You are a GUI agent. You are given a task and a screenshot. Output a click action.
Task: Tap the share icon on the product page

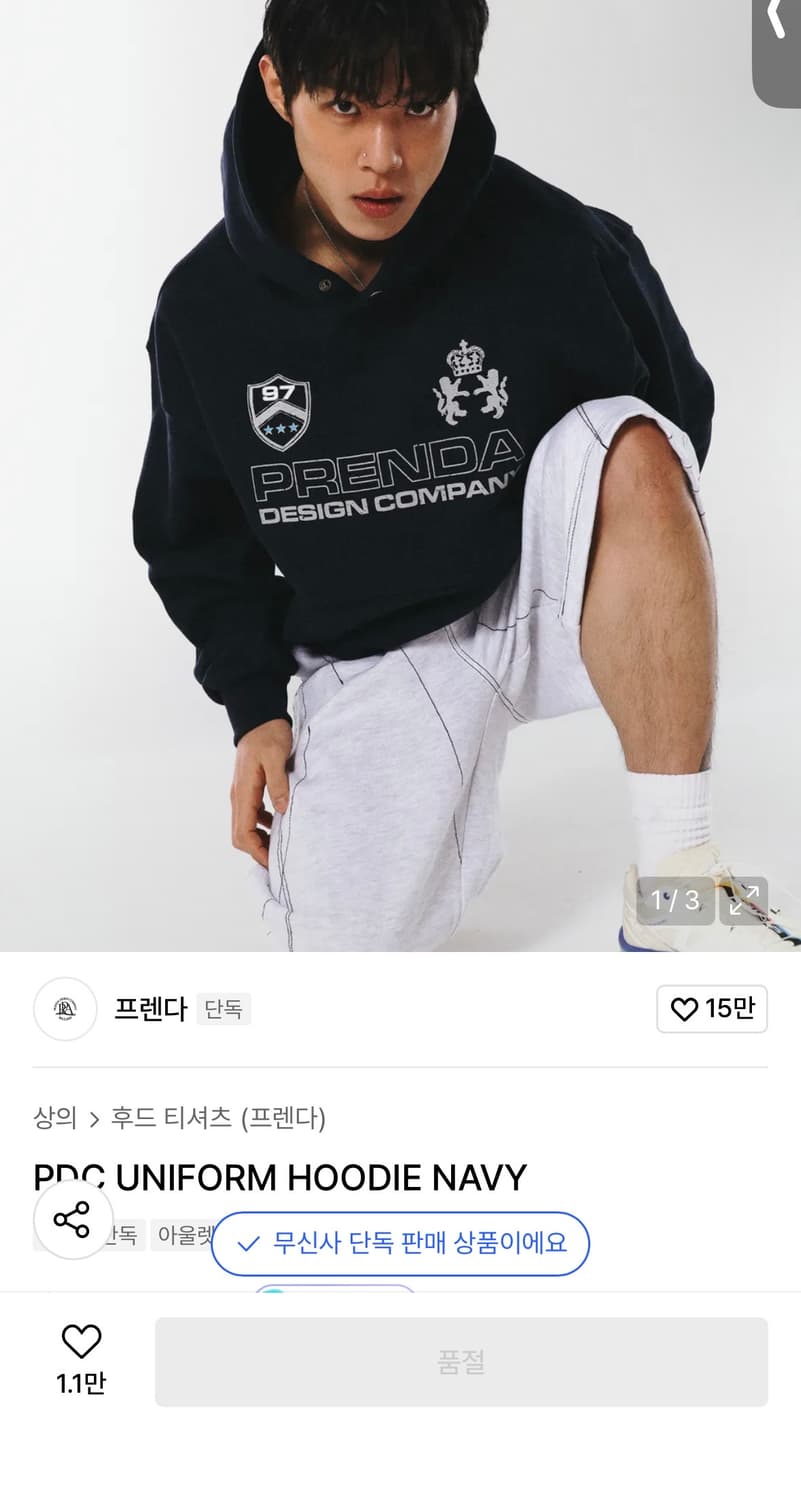[x=72, y=1219]
